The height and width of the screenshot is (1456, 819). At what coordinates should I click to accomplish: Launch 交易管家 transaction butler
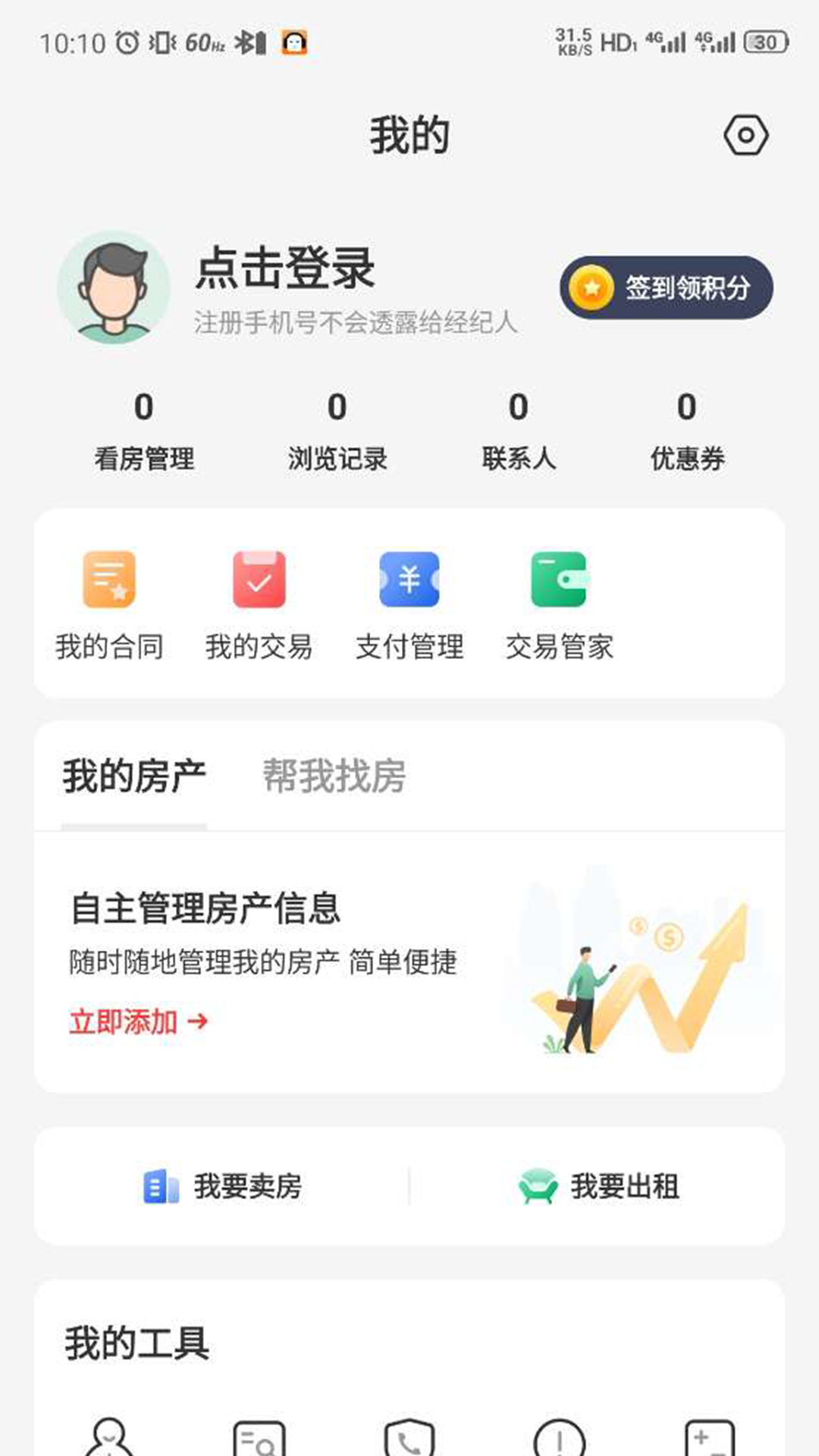click(x=560, y=603)
